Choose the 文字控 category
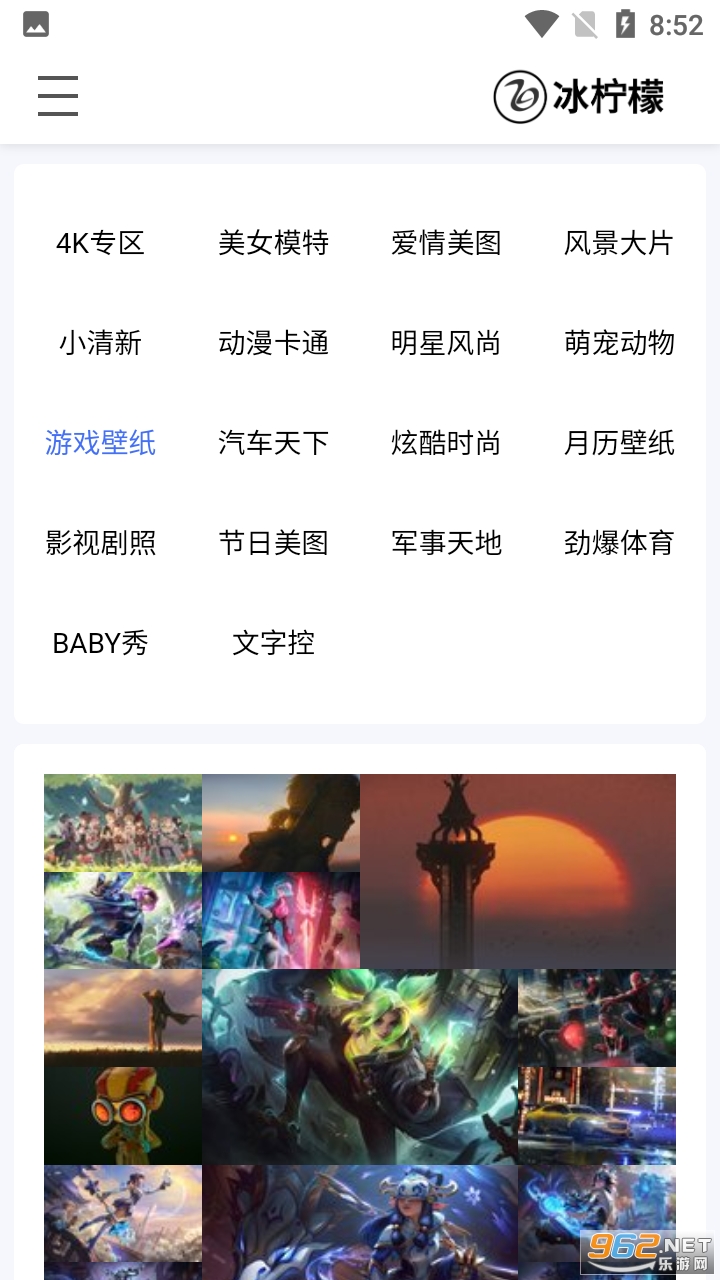720x1280 pixels. pyautogui.click(x=273, y=643)
